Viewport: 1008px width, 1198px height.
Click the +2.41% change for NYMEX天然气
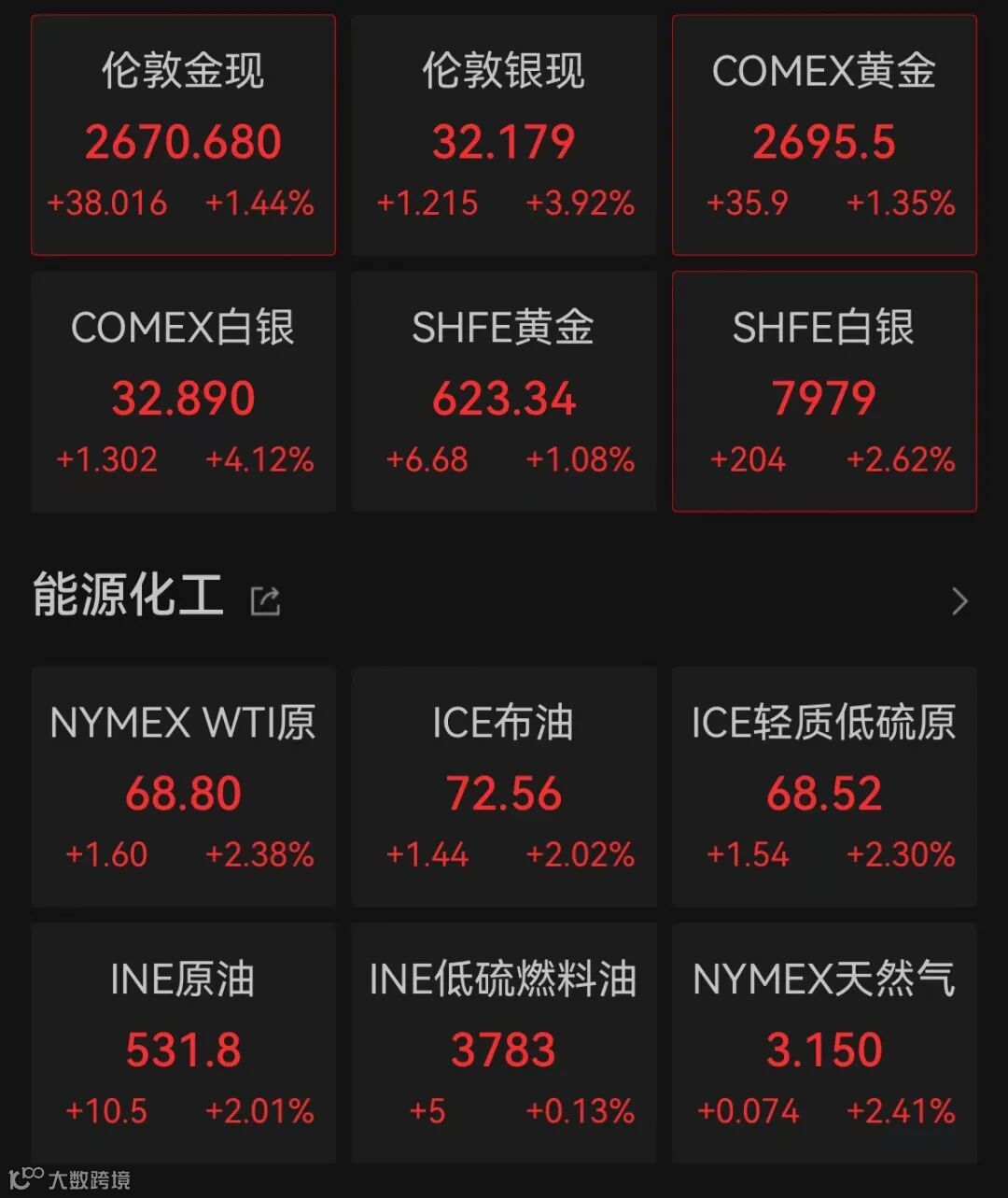pos(902,1111)
